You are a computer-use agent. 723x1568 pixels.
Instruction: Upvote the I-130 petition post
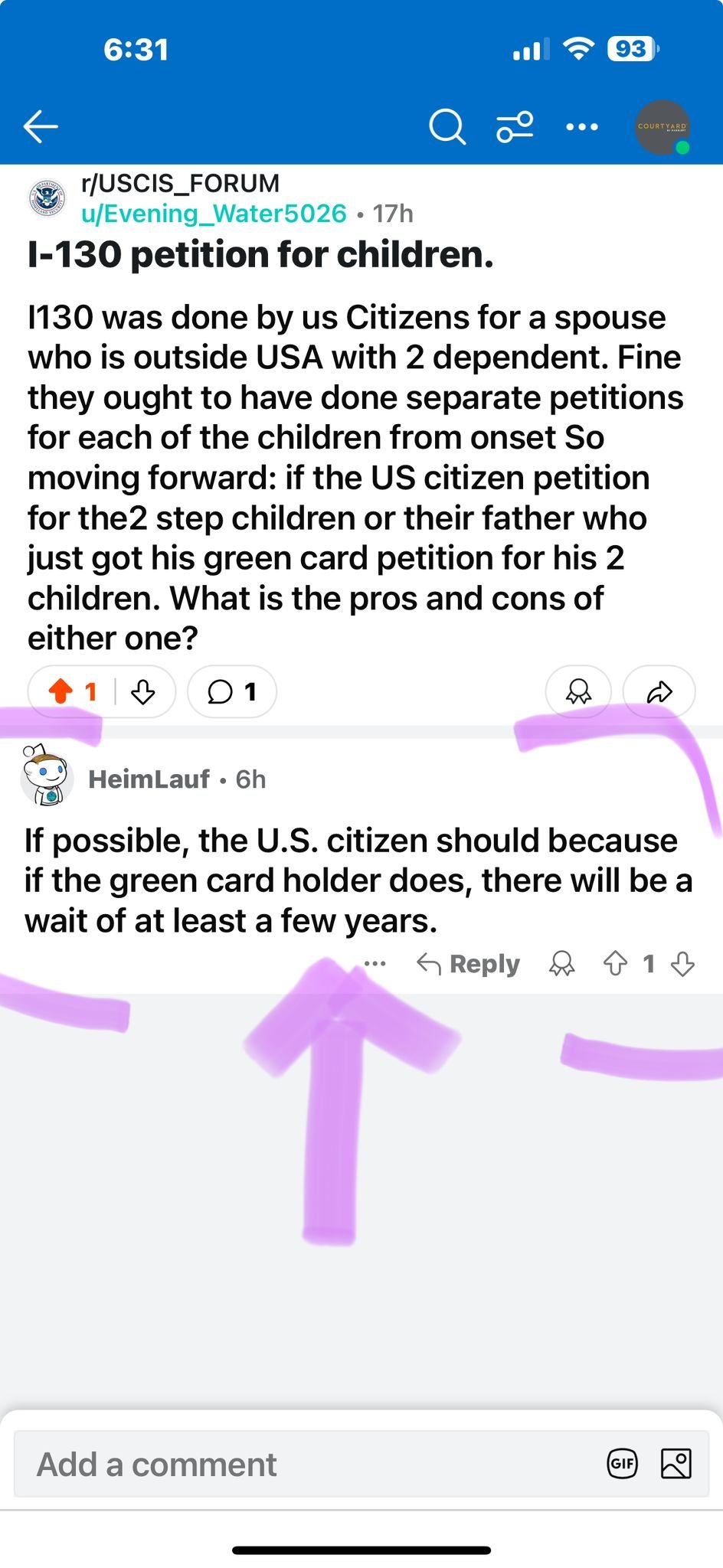coord(61,692)
